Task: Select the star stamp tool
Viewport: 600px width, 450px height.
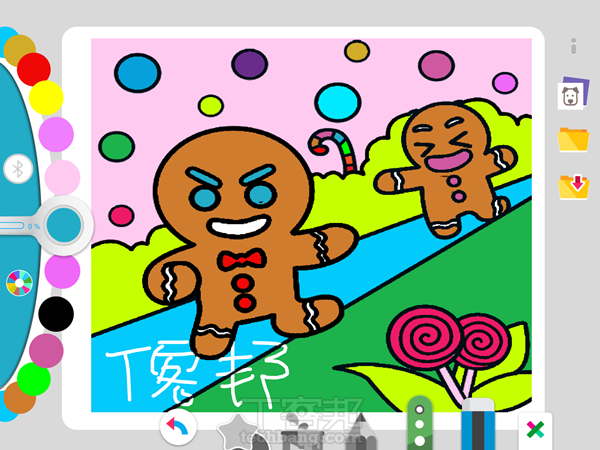Action: coord(237,432)
